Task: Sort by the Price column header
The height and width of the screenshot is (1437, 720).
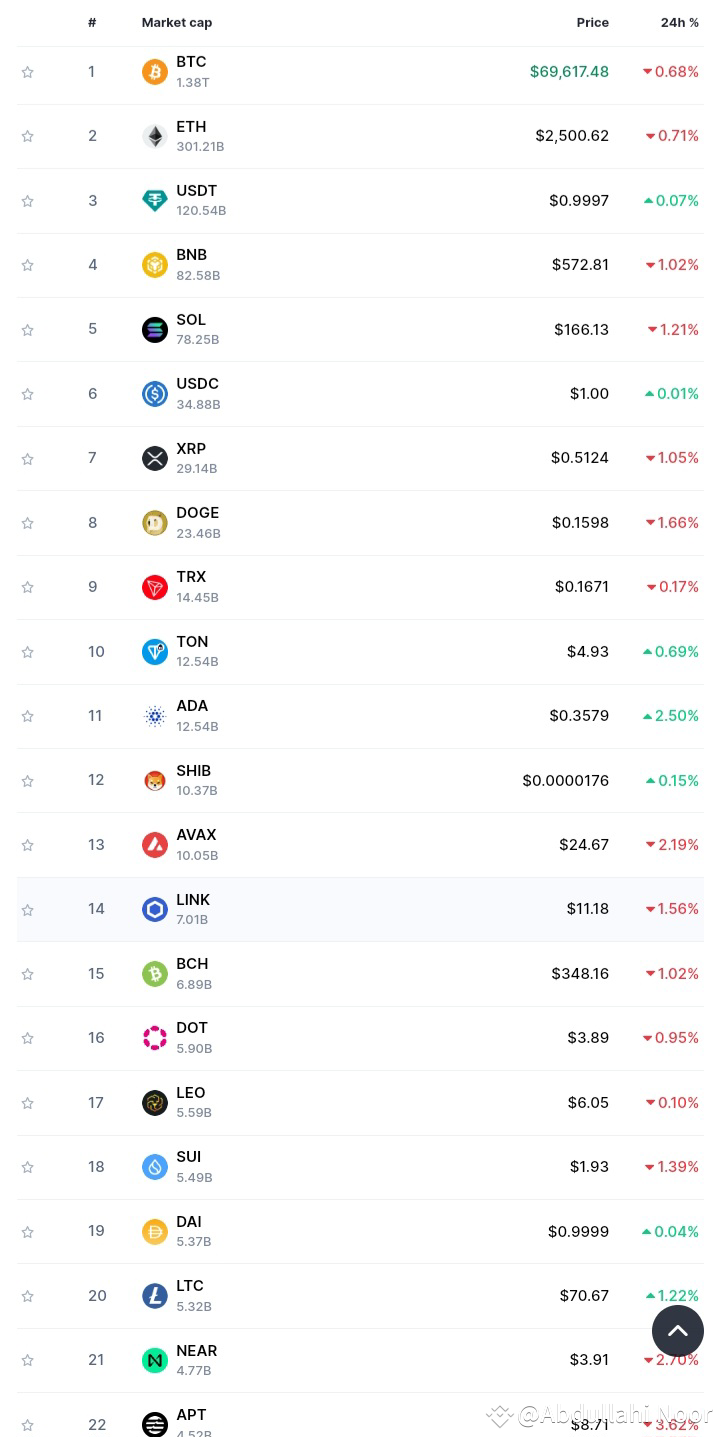Action: 592,22
